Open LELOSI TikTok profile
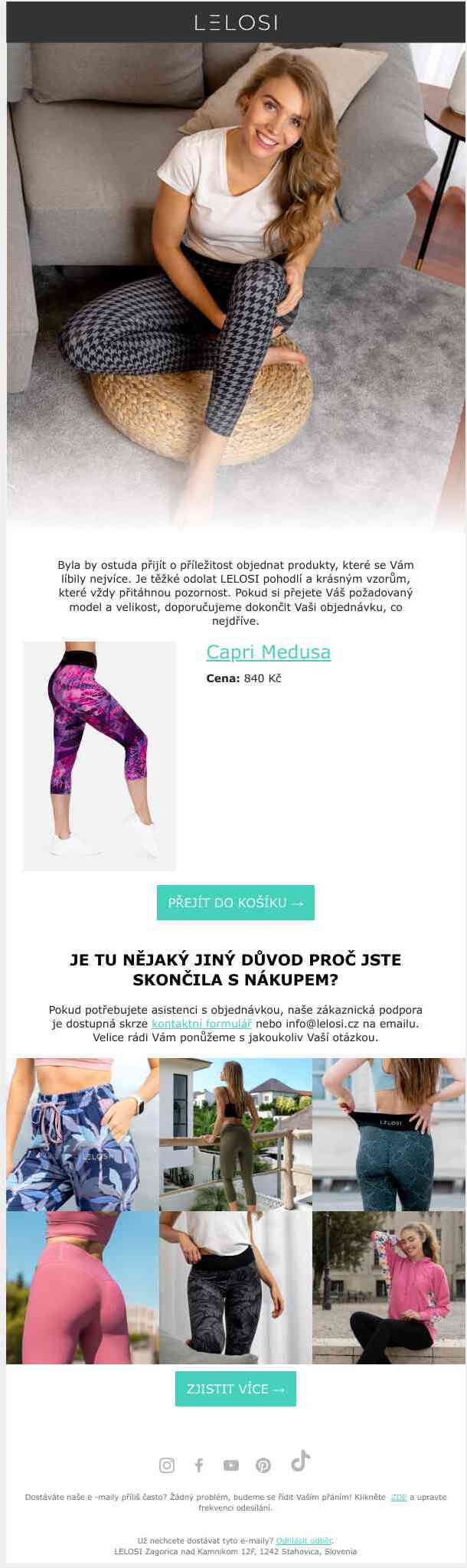467x1568 pixels. coord(300,1461)
